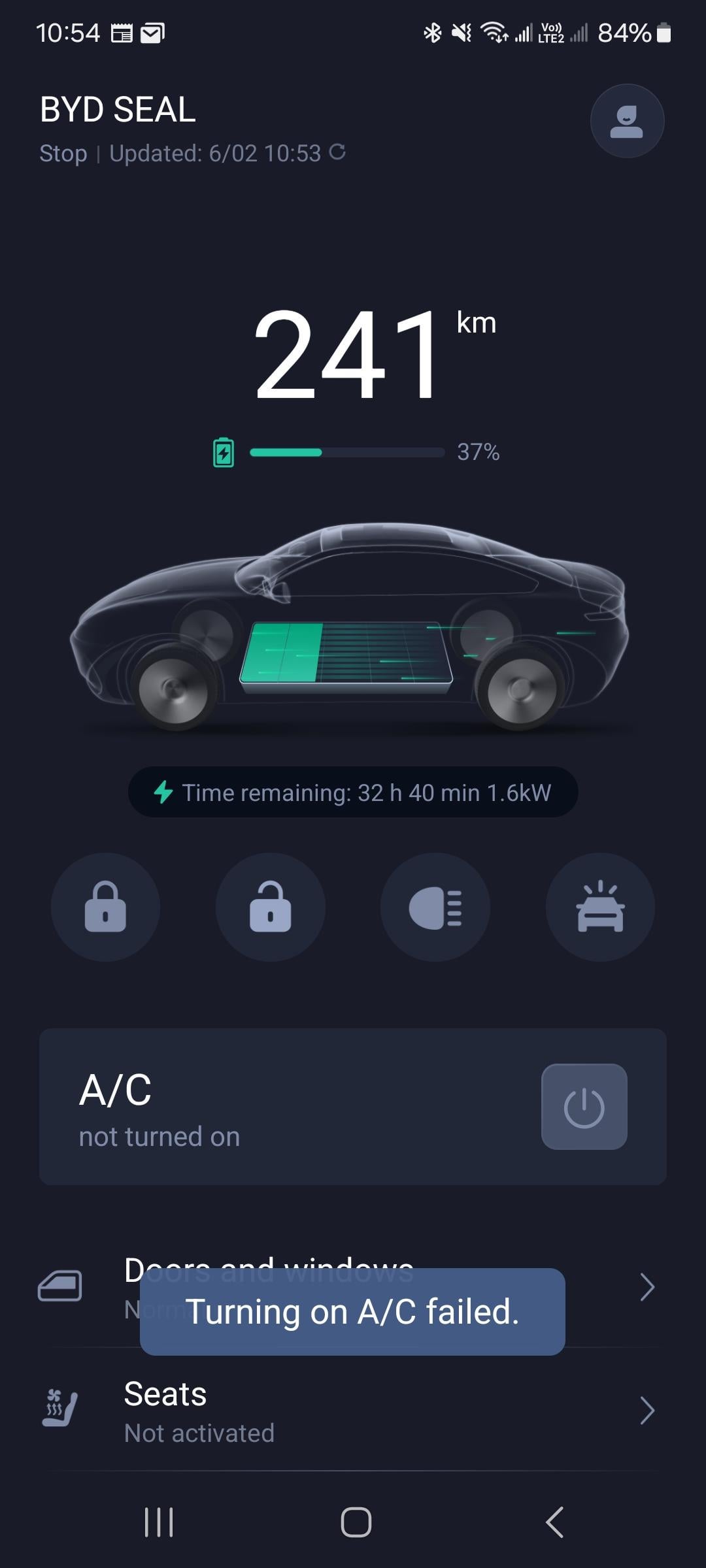The image size is (706, 1568).
Task: Refresh the vehicle status update
Action: [337, 152]
